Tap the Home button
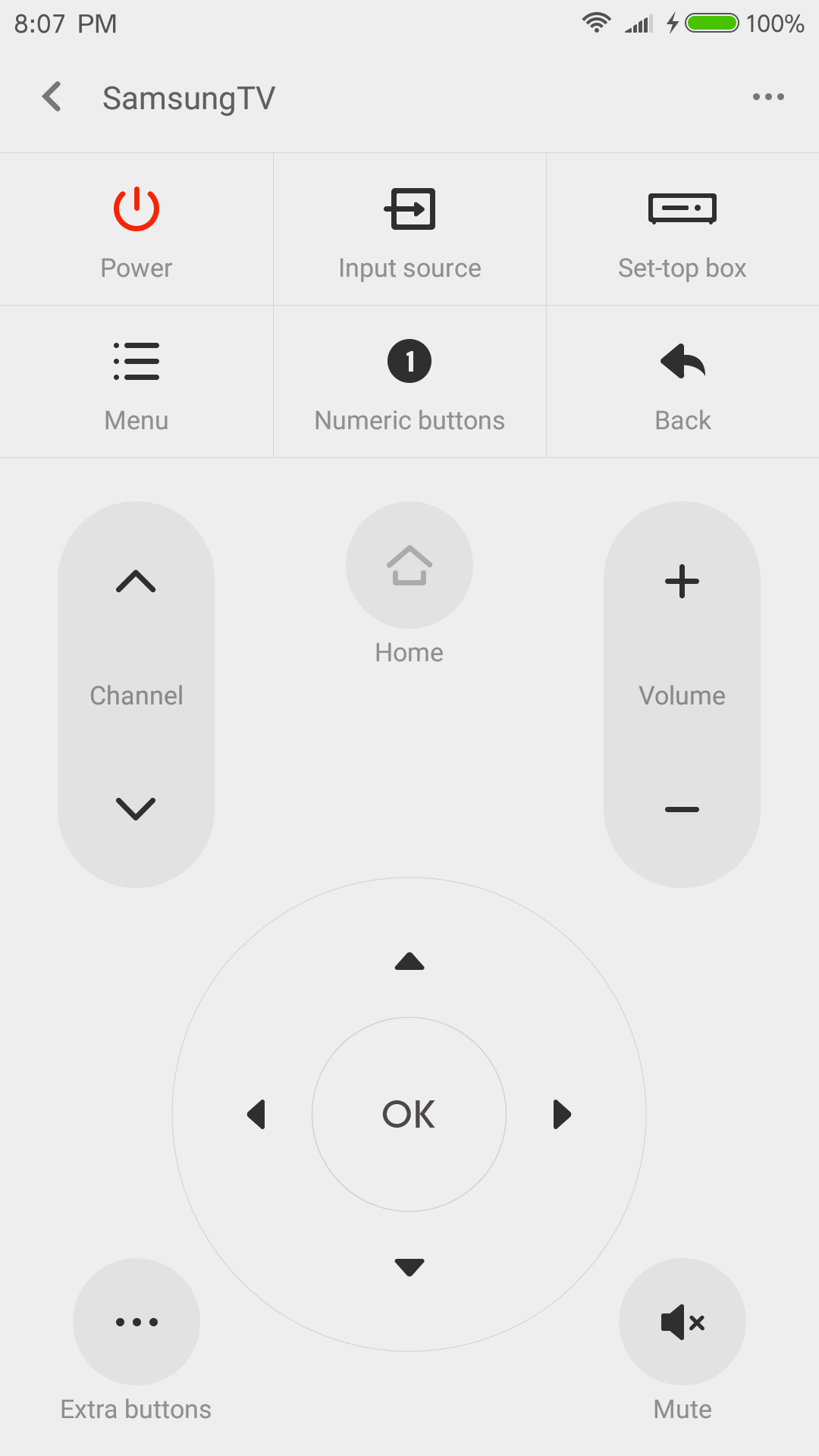The height and width of the screenshot is (1456, 819). click(409, 565)
